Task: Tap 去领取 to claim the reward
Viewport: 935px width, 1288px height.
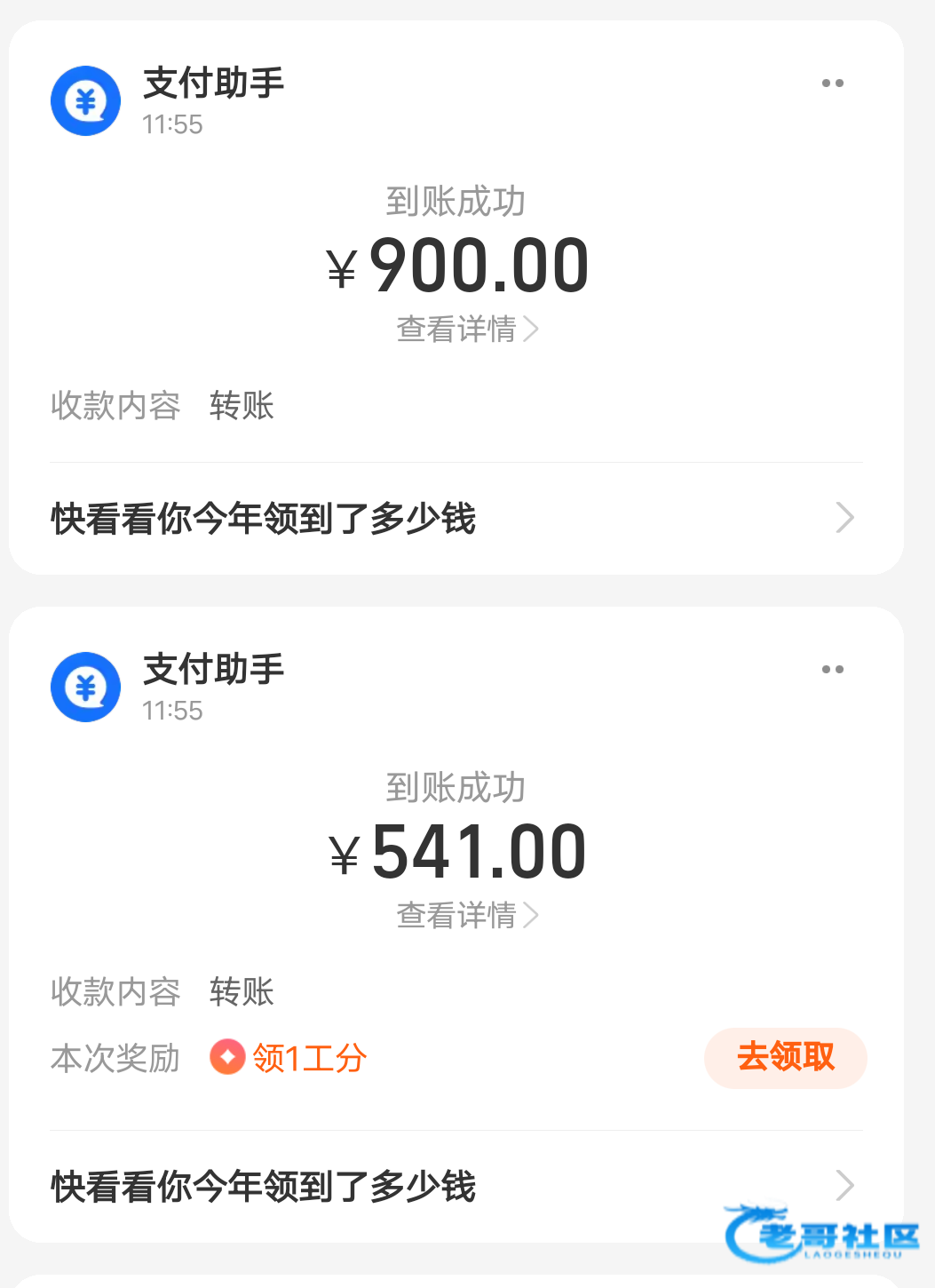Action: tap(785, 1057)
